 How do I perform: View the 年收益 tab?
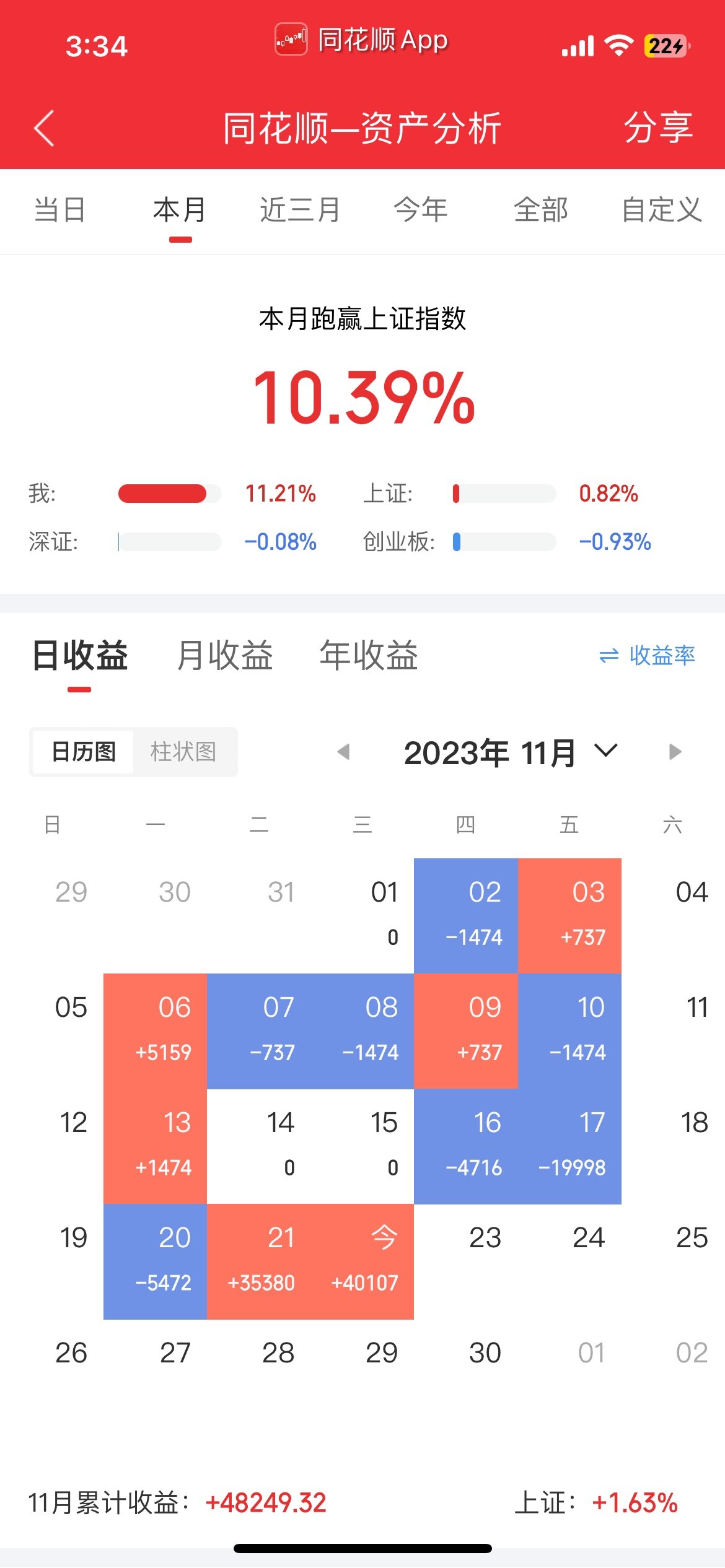369,656
